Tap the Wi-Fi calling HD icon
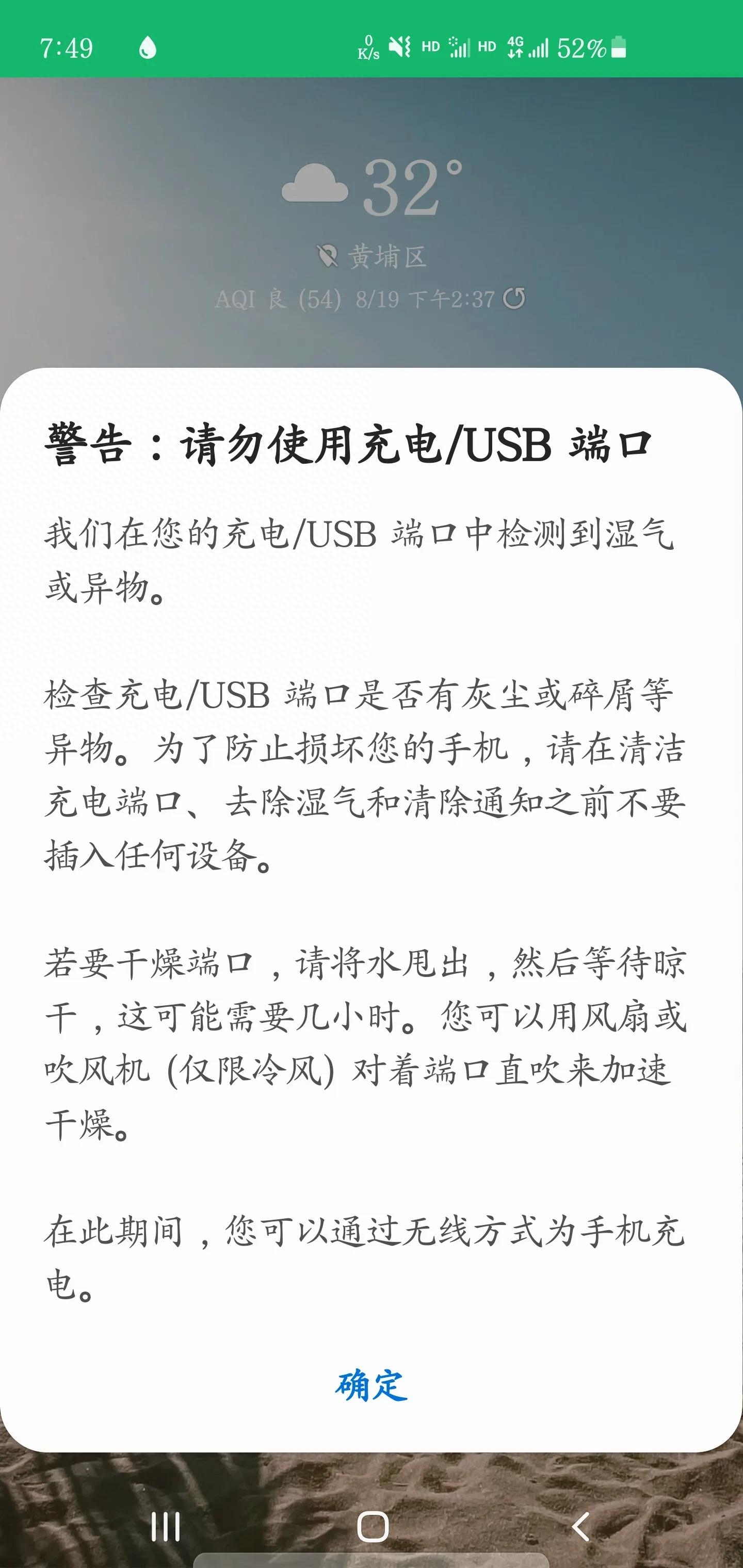The width and height of the screenshot is (743, 1568). [487, 47]
